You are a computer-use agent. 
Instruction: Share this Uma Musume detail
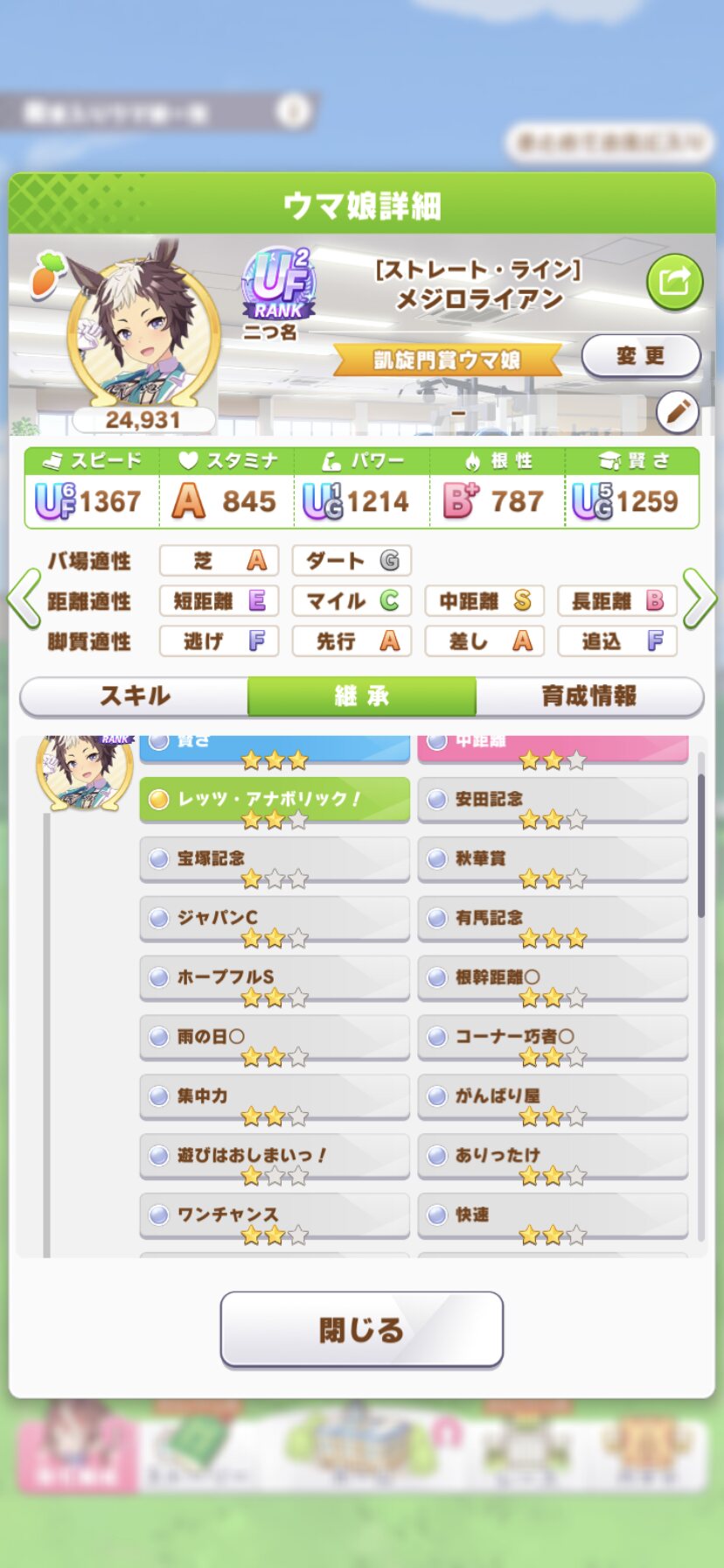click(674, 282)
